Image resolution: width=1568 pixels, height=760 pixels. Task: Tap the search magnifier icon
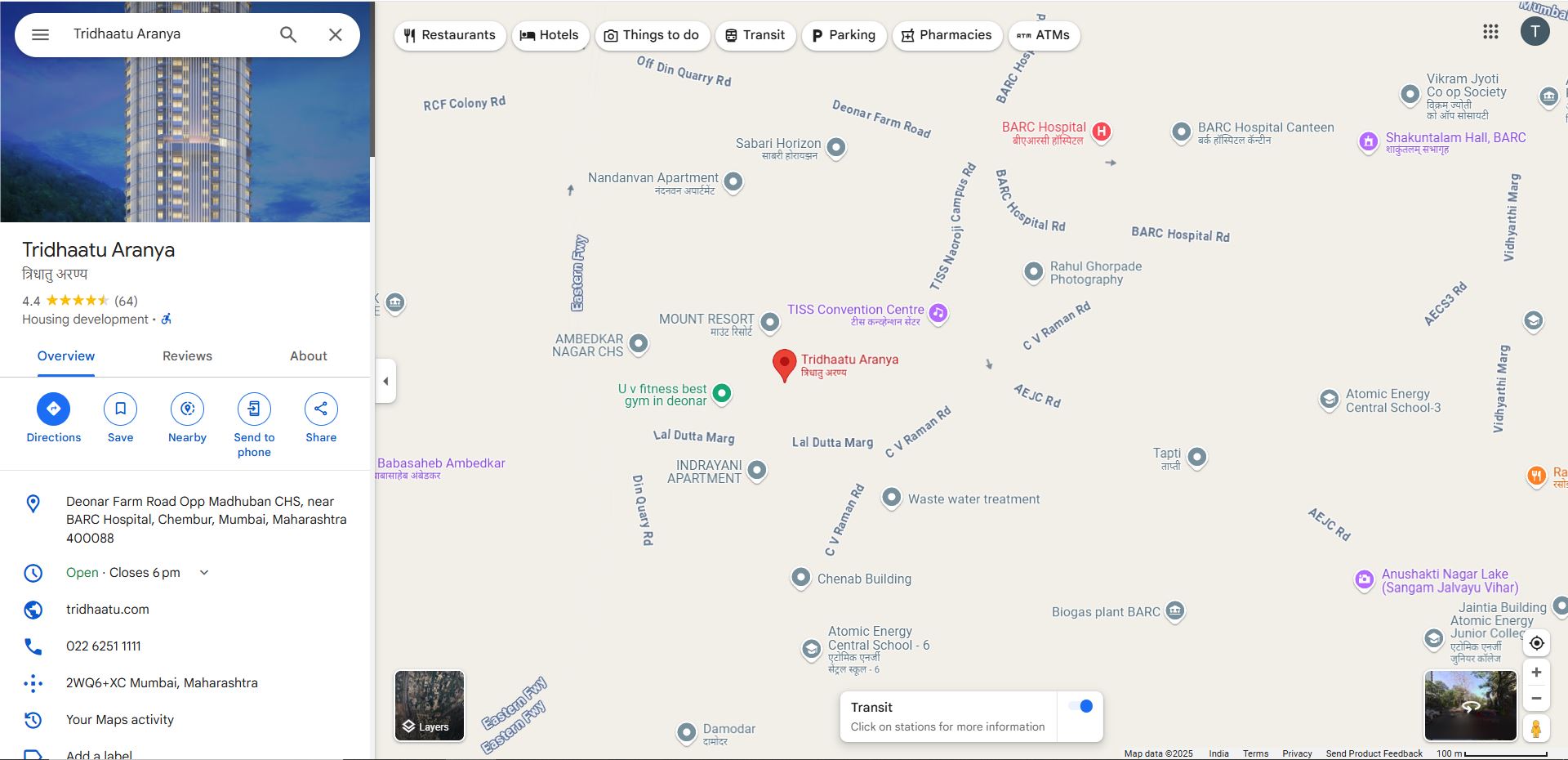coord(288,34)
